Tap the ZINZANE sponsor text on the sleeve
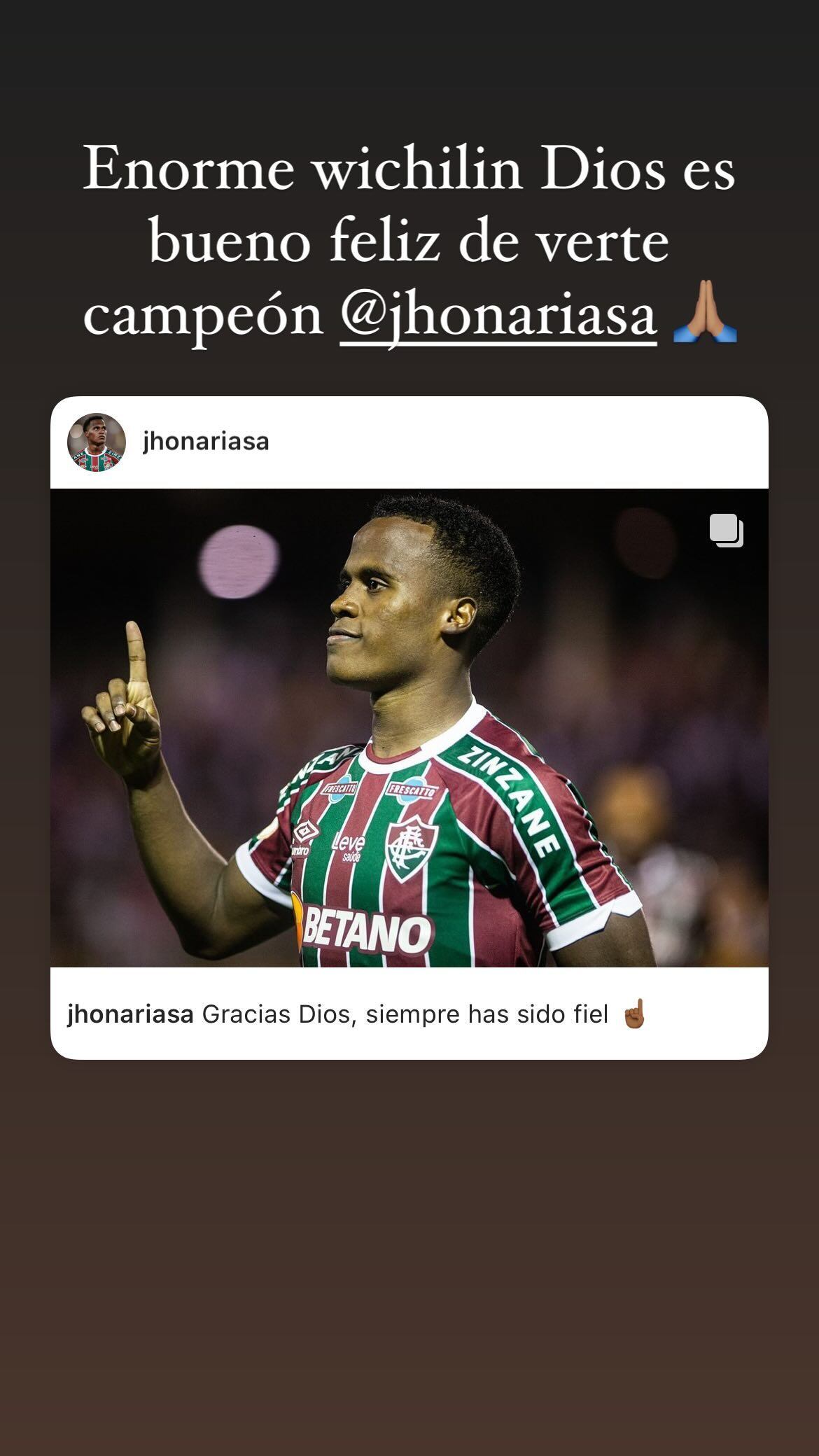 click(507, 798)
